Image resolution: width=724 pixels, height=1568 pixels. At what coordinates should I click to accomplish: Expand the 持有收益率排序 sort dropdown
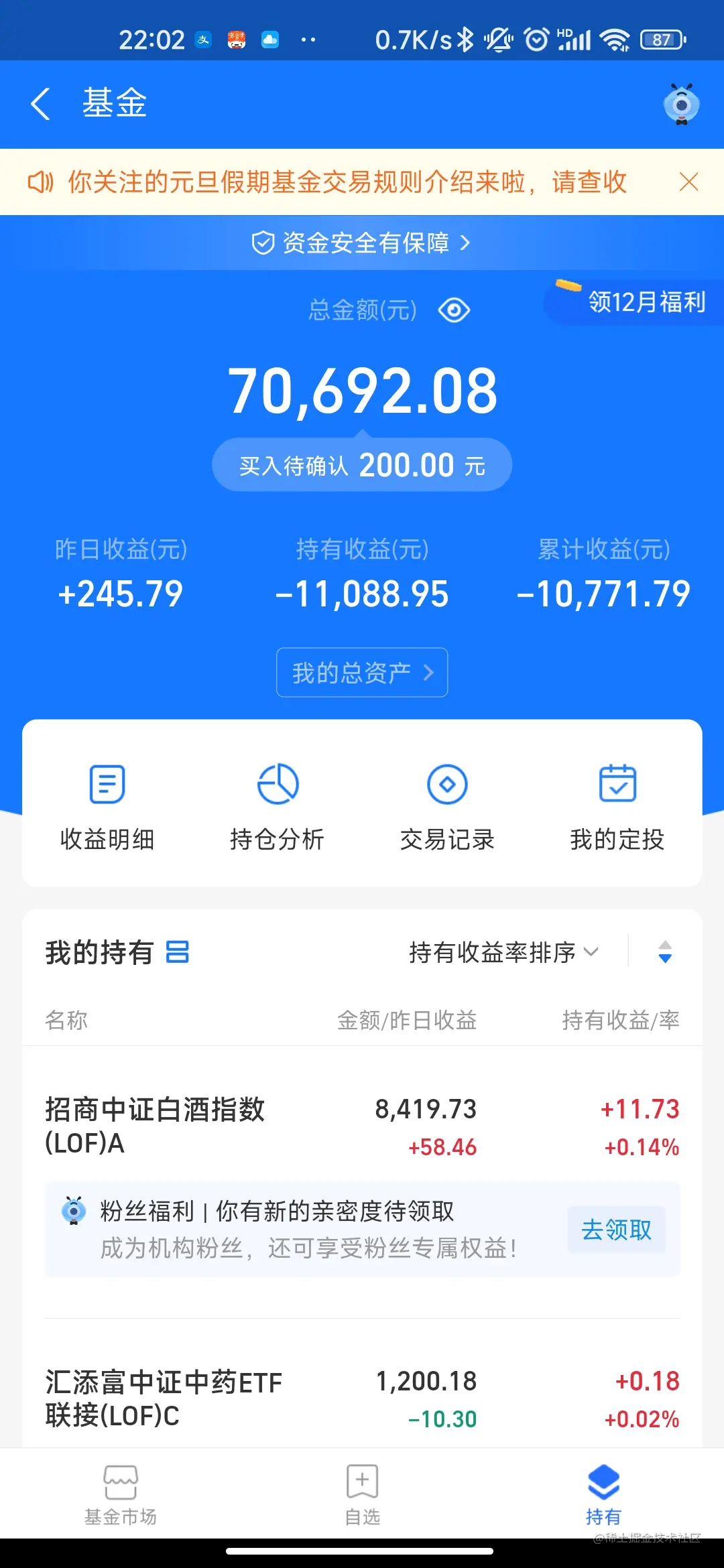click(503, 952)
